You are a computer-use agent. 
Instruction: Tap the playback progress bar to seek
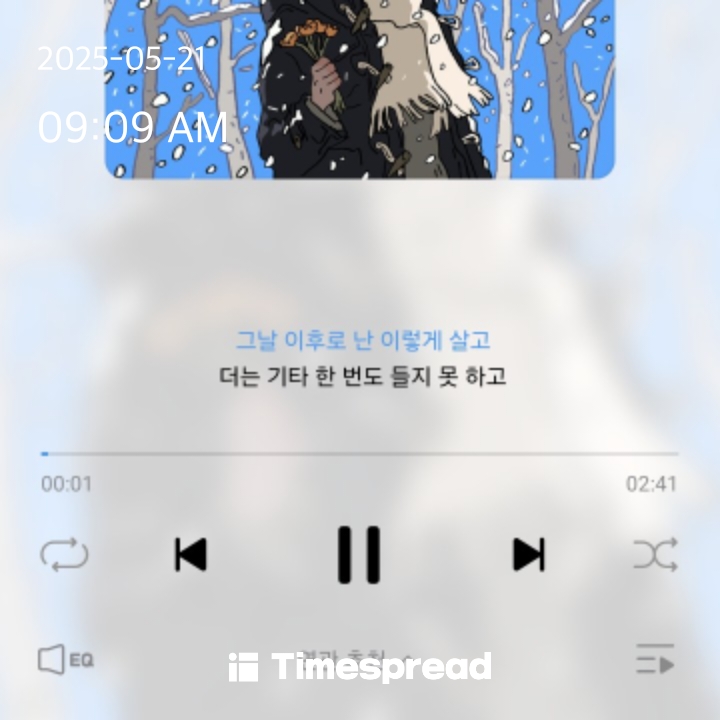(360, 454)
